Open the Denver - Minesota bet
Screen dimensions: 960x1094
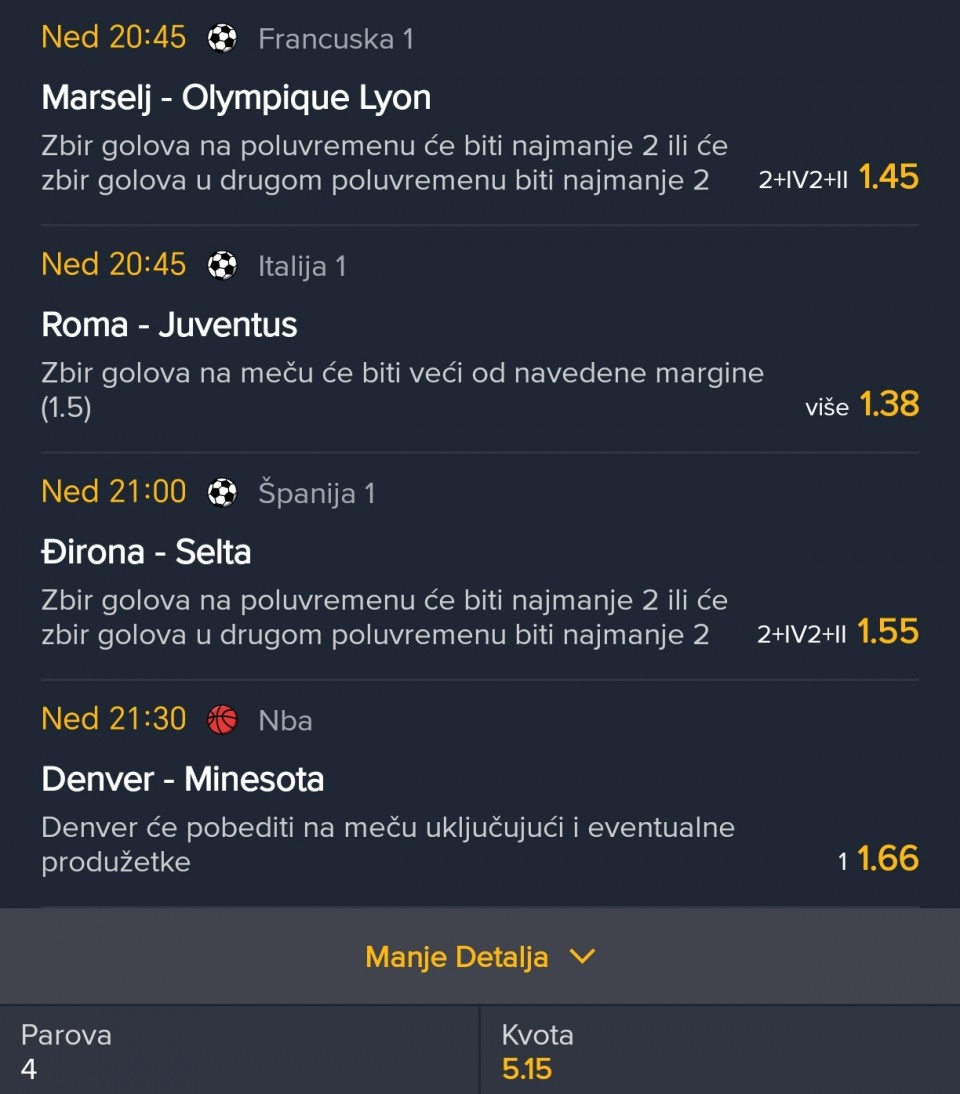(x=182, y=779)
